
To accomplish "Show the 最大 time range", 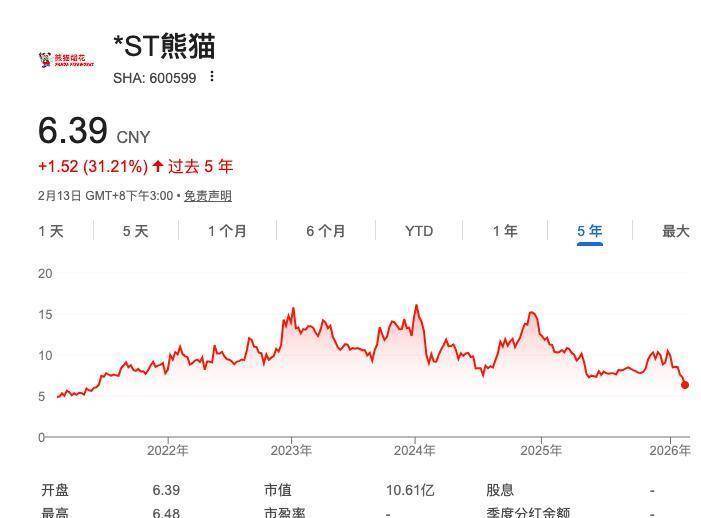I will (676, 231).
